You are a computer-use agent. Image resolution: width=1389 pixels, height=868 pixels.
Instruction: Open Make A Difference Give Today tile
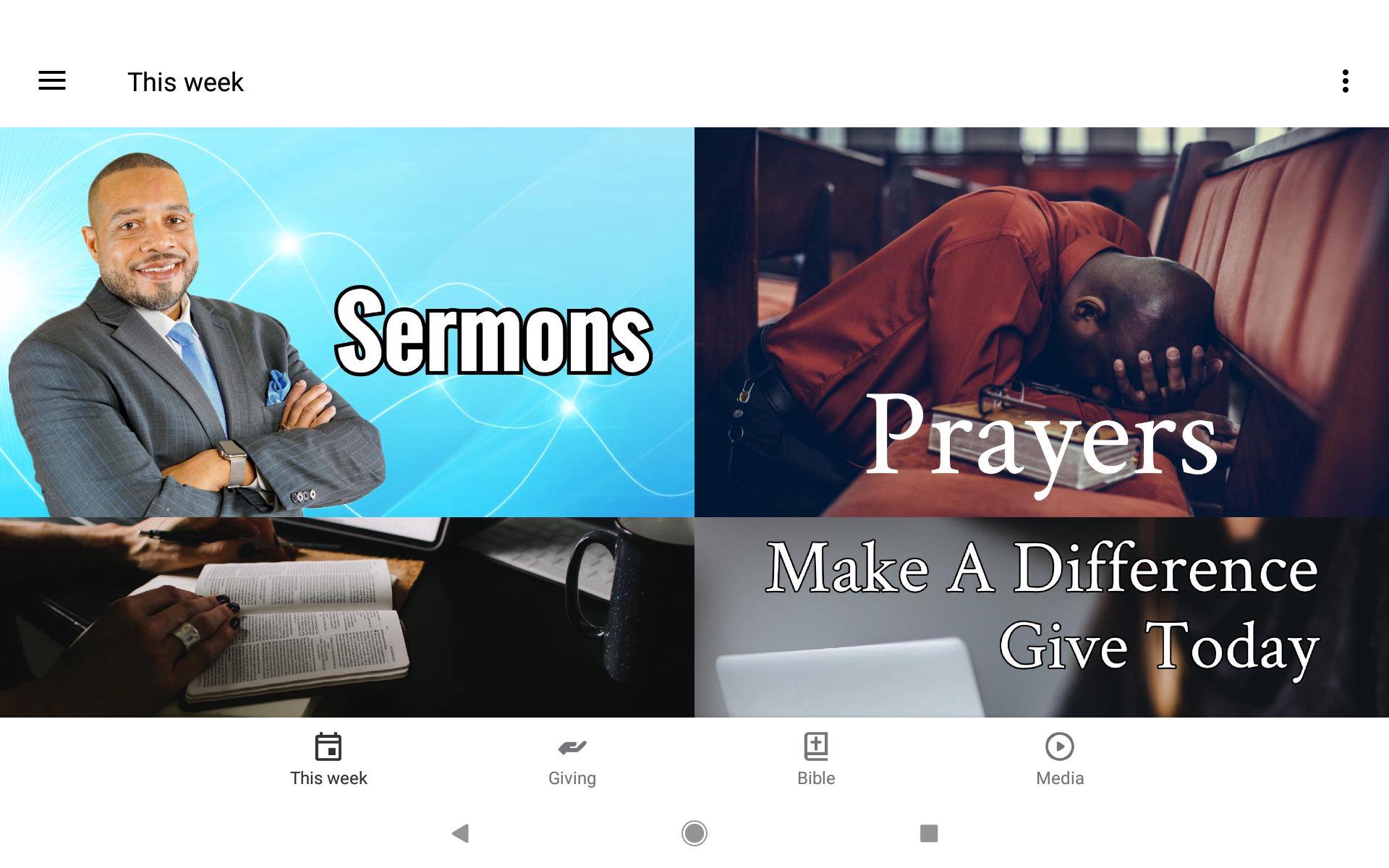coord(1042,617)
